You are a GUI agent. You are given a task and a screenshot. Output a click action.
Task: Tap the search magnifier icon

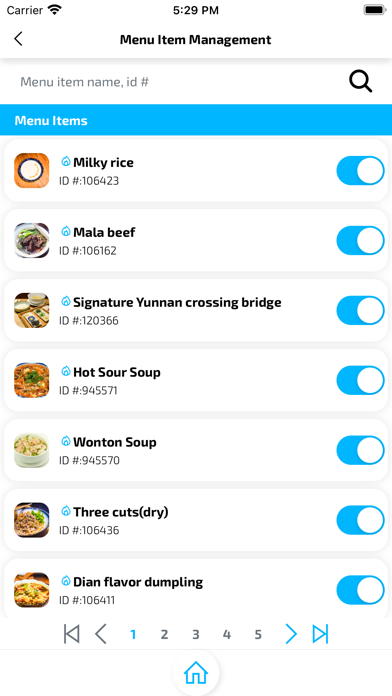[360, 82]
